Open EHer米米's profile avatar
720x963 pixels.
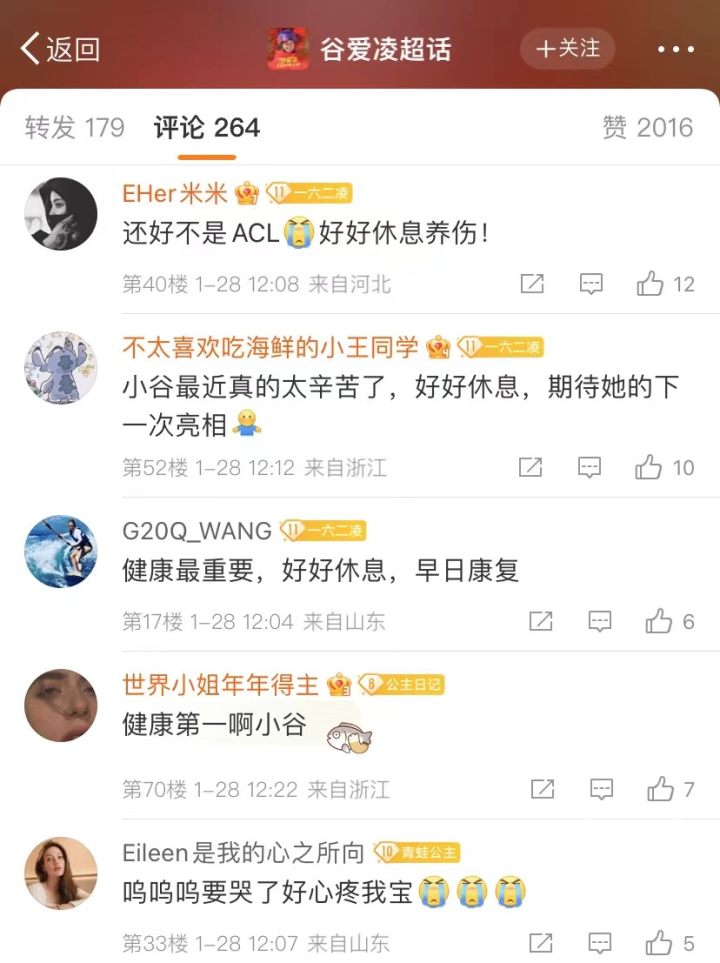[x=60, y=214]
